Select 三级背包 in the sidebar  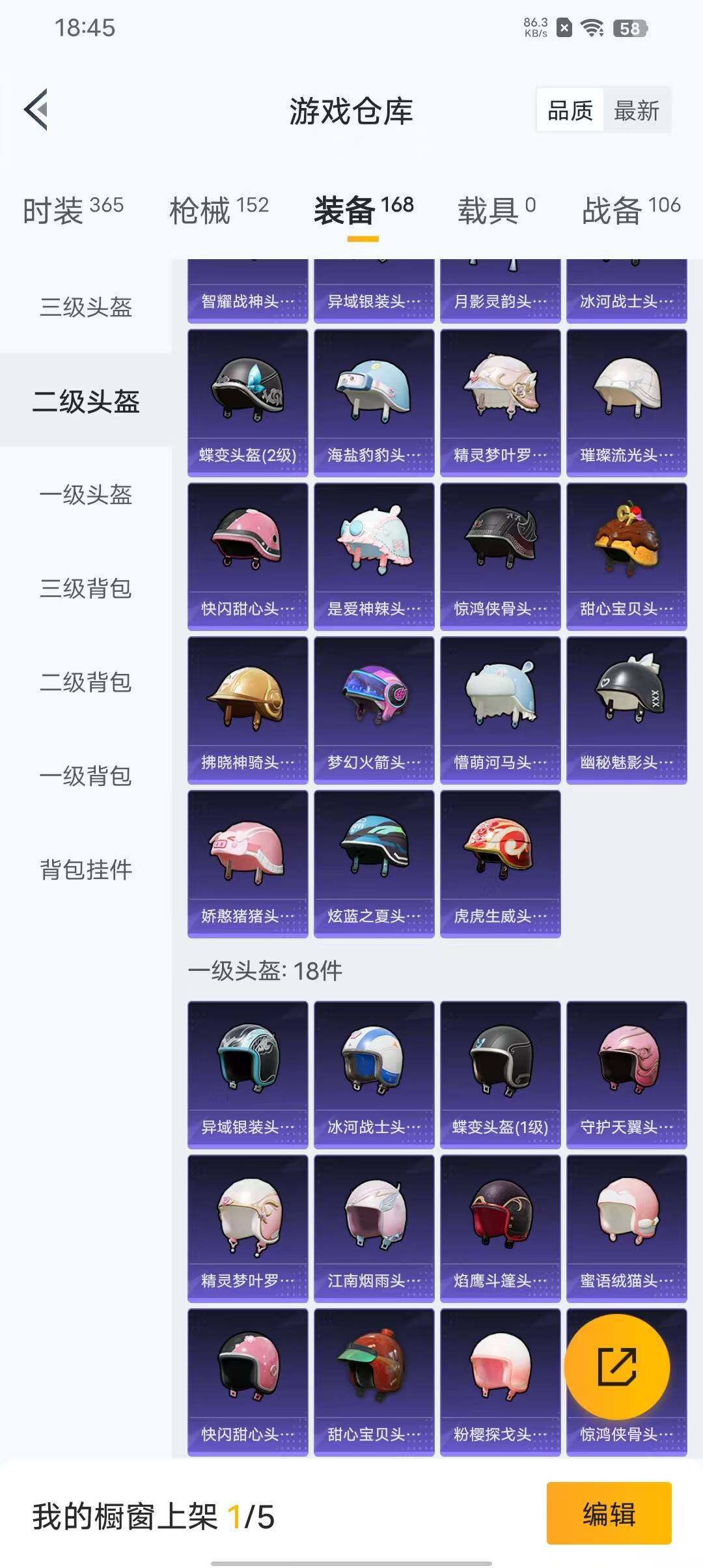click(x=86, y=589)
